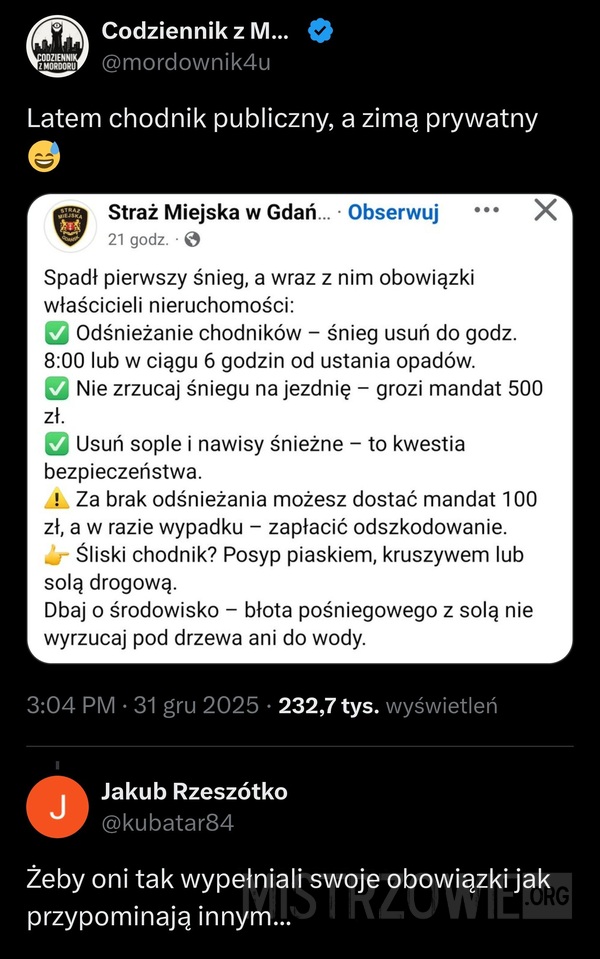
Task: Open the embedded Straż Miejska post image
Action: [x=299, y=430]
